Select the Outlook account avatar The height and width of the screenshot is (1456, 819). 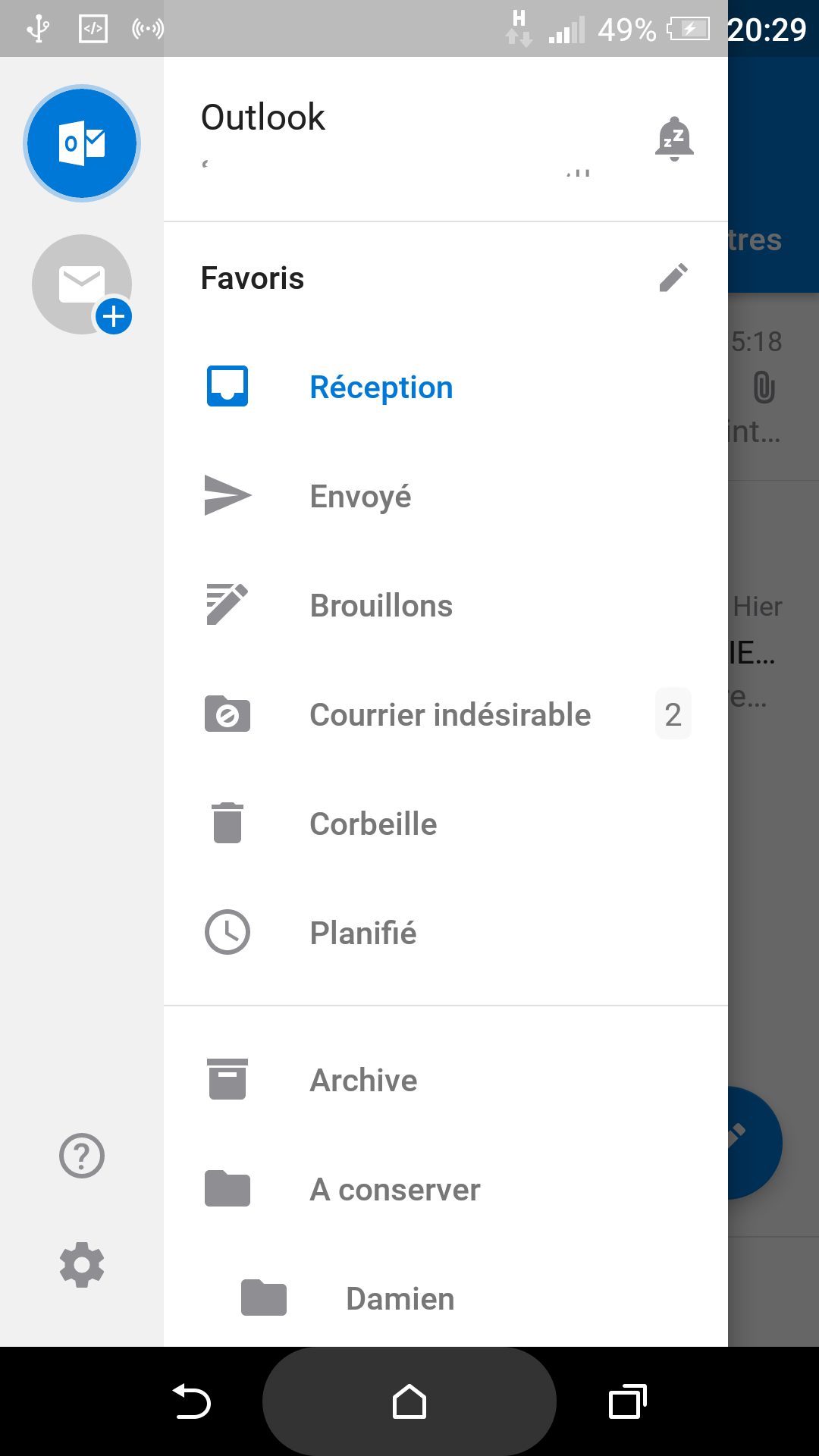click(x=82, y=143)
